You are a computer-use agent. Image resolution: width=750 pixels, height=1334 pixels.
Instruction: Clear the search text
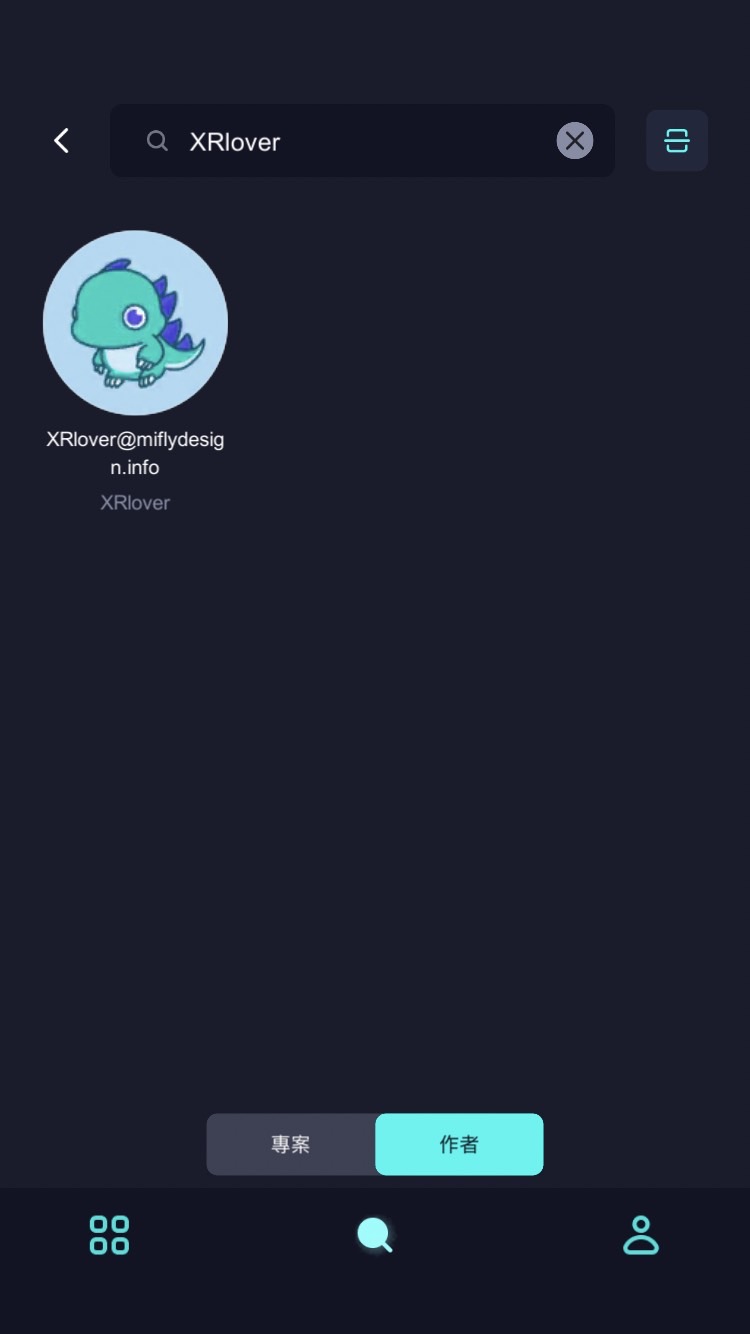575,141
